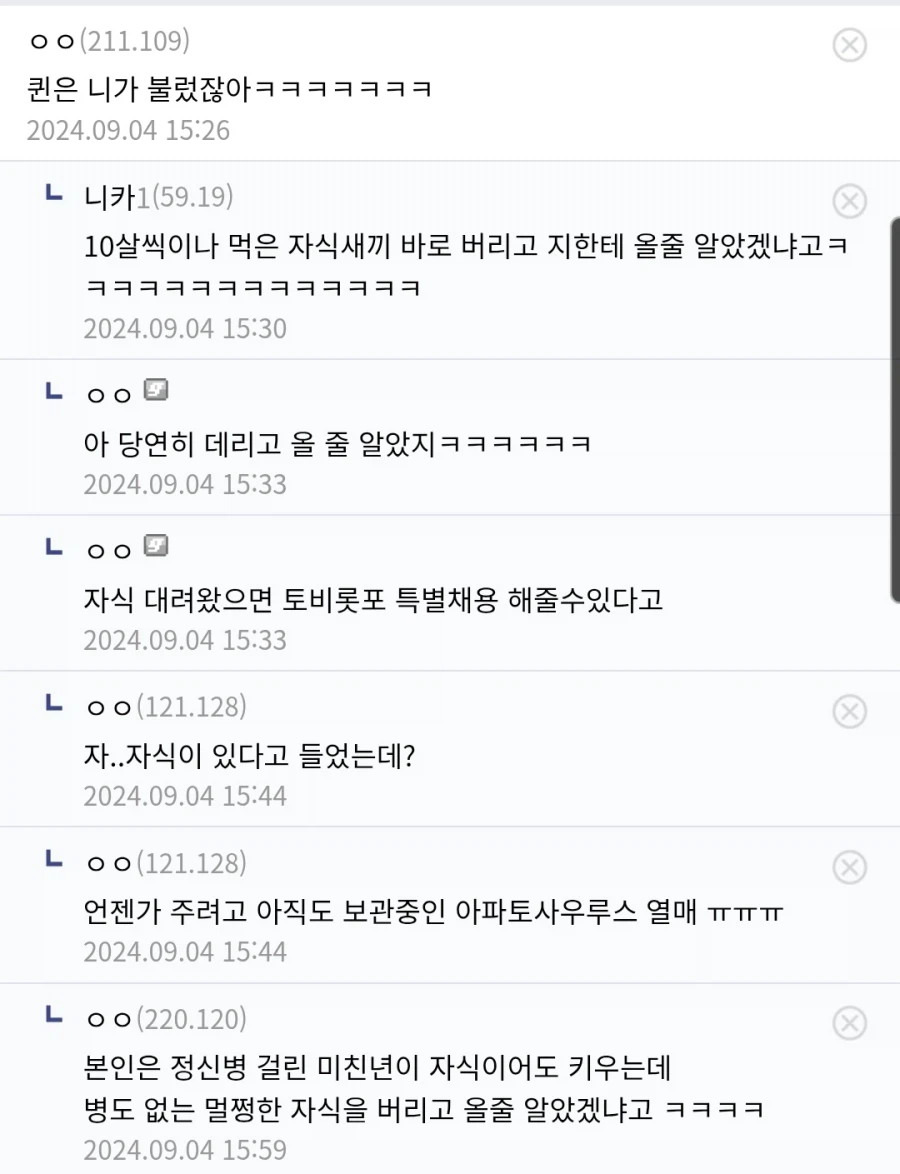Click the nickname 니카1
The height and width of the screenshot is (1174, 900).
coord(106,197)
